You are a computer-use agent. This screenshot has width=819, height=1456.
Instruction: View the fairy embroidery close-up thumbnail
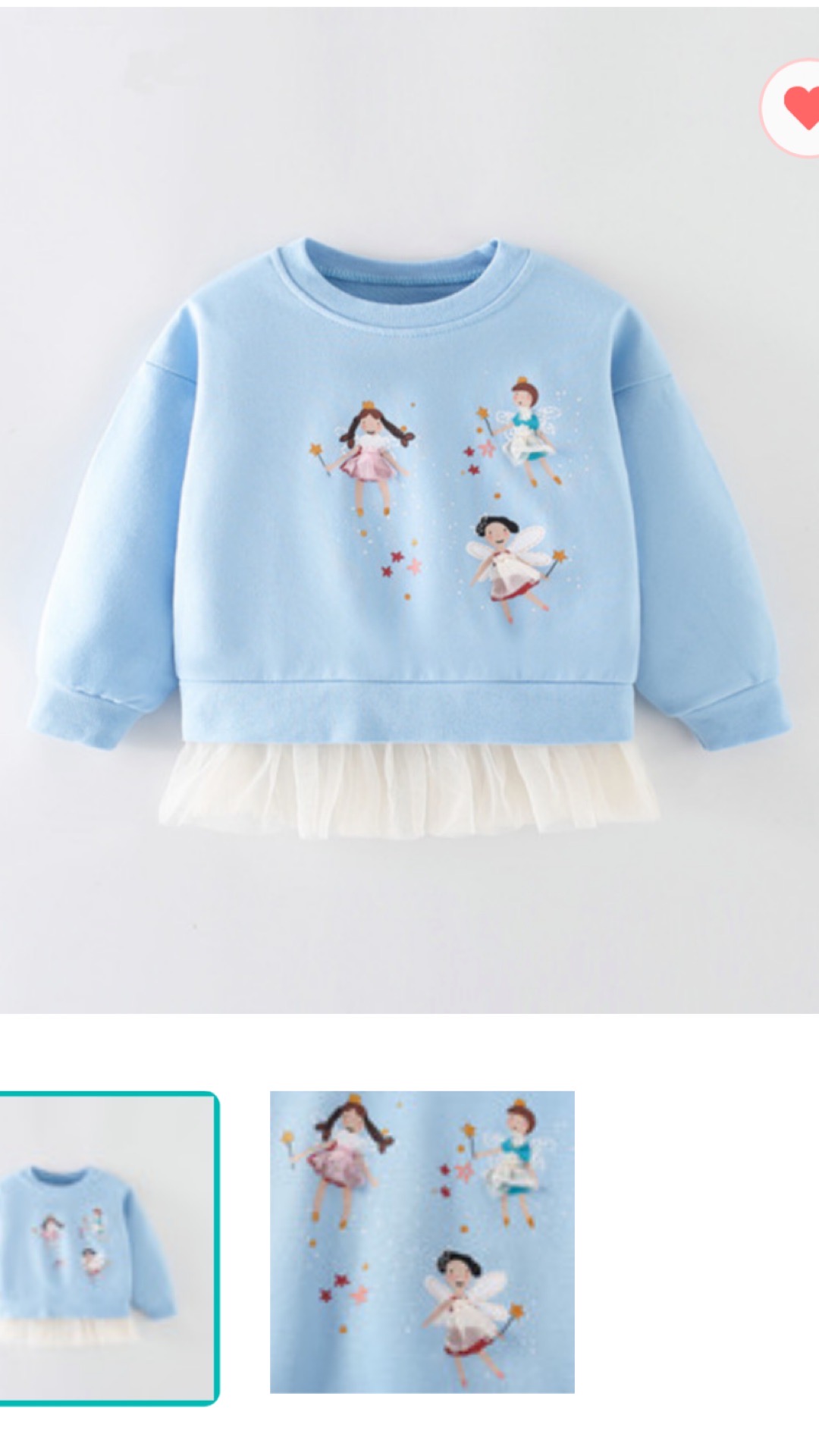click(x=422, y=1242)
